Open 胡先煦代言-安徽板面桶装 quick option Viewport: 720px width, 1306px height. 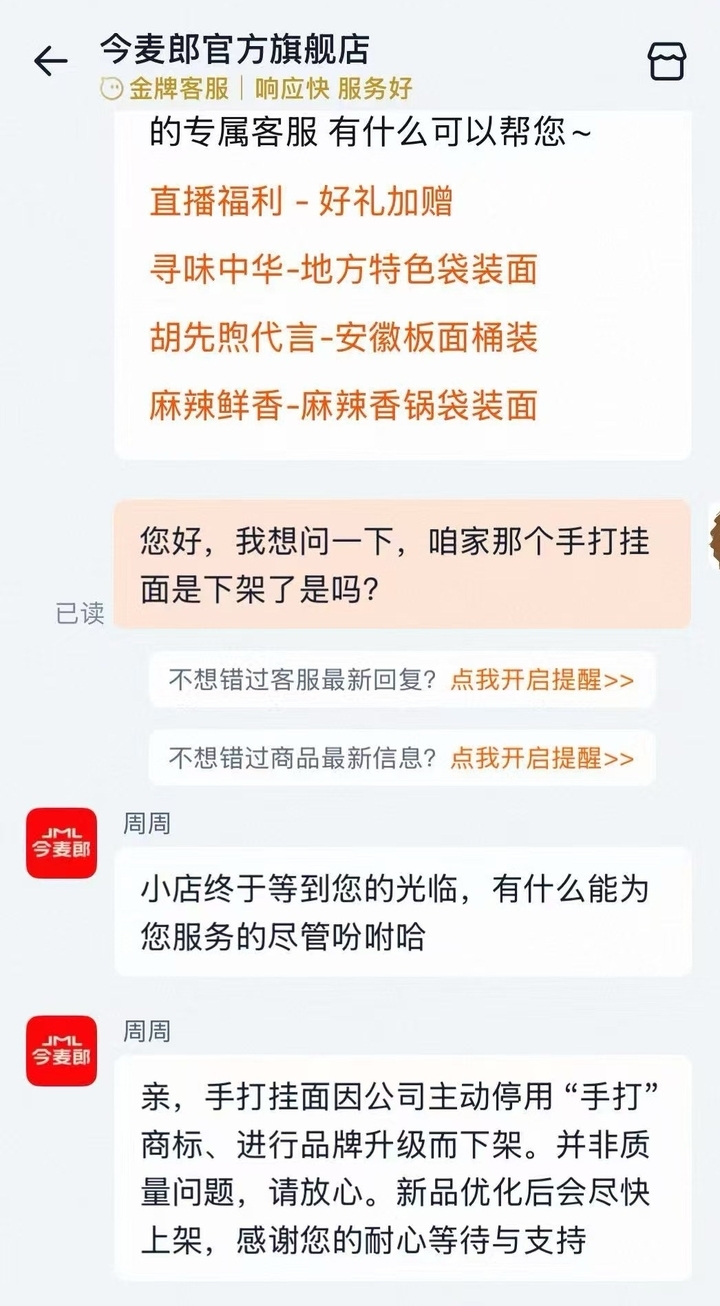tap(344, 337)
